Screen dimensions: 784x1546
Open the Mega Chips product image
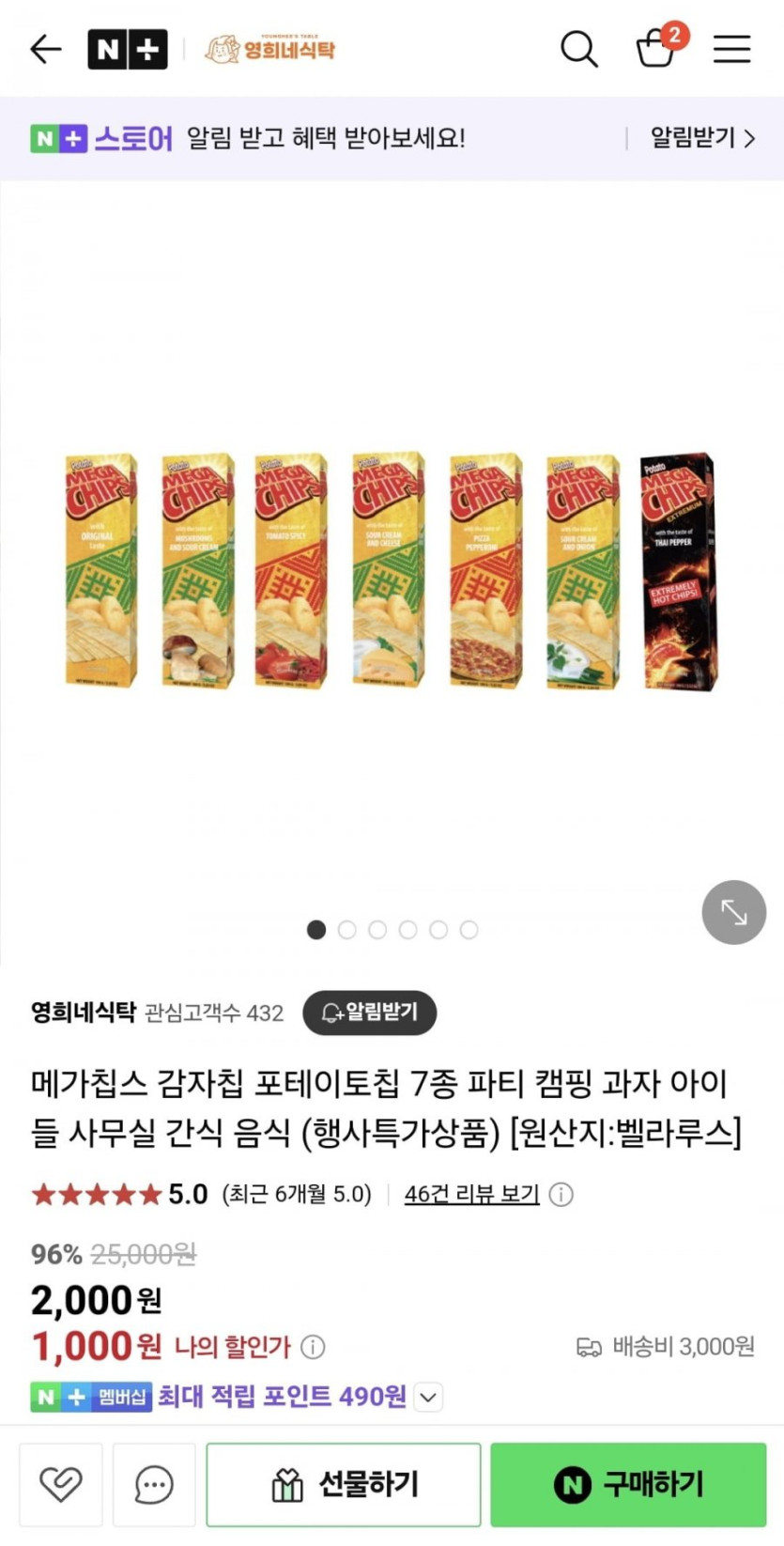(x=391, y=571)
